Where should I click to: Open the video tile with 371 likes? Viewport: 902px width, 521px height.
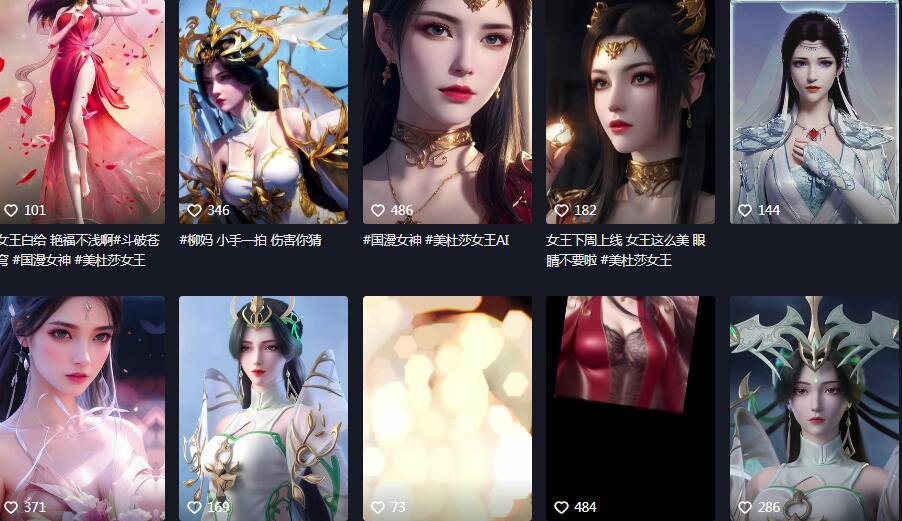(x=80, y=405)
